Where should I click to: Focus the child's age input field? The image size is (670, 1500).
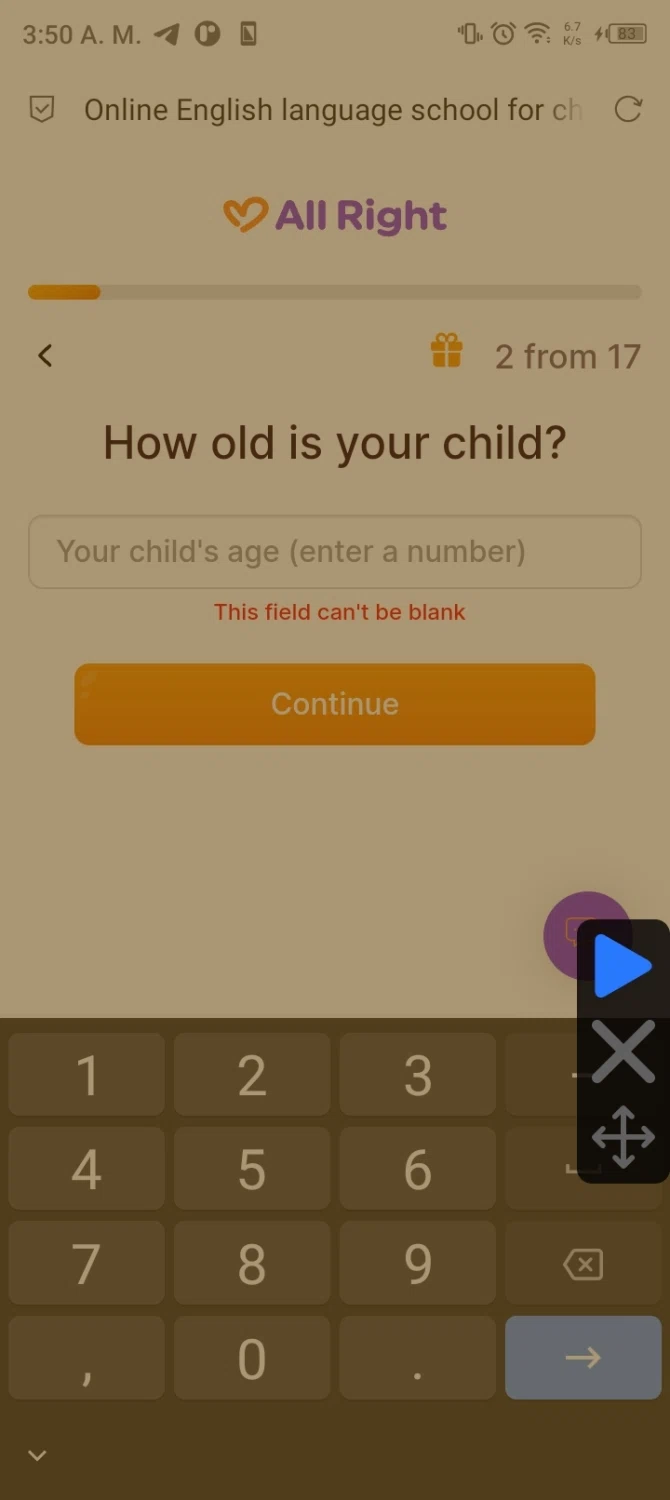[334, 551]
